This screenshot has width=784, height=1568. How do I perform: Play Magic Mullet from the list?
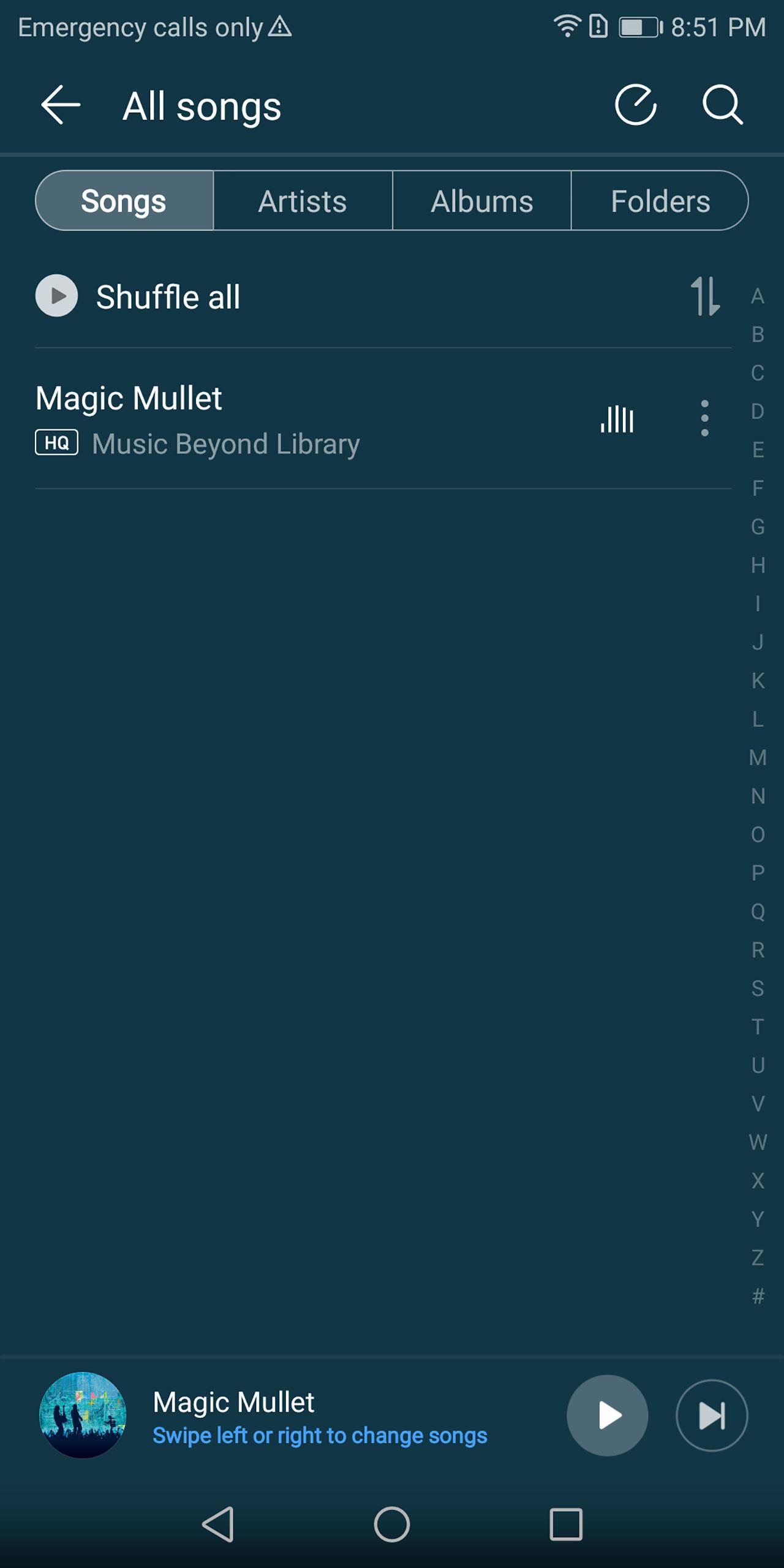click(x=245, y=419)
